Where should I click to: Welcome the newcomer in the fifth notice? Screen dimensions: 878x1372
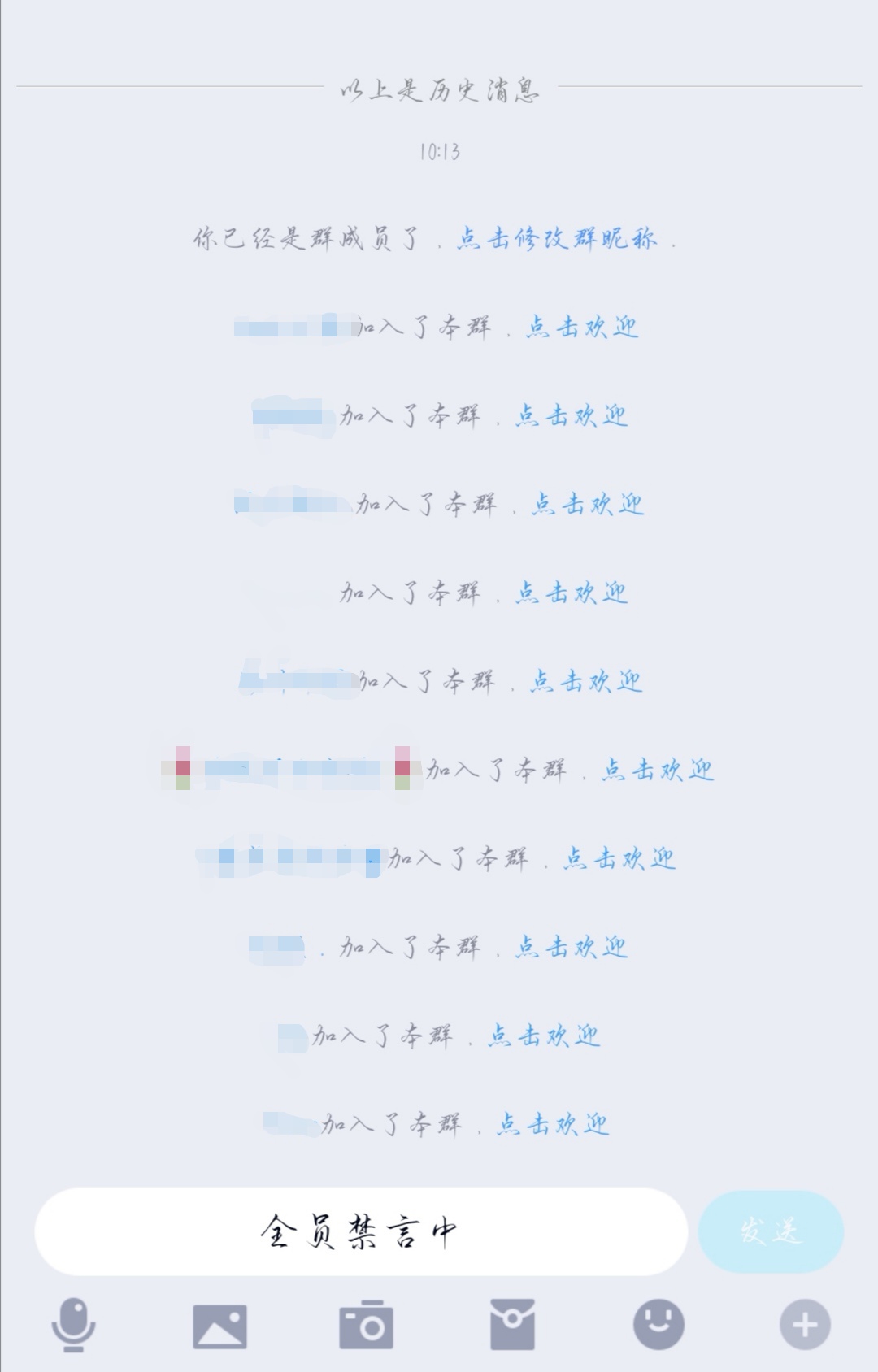[584, 684]
